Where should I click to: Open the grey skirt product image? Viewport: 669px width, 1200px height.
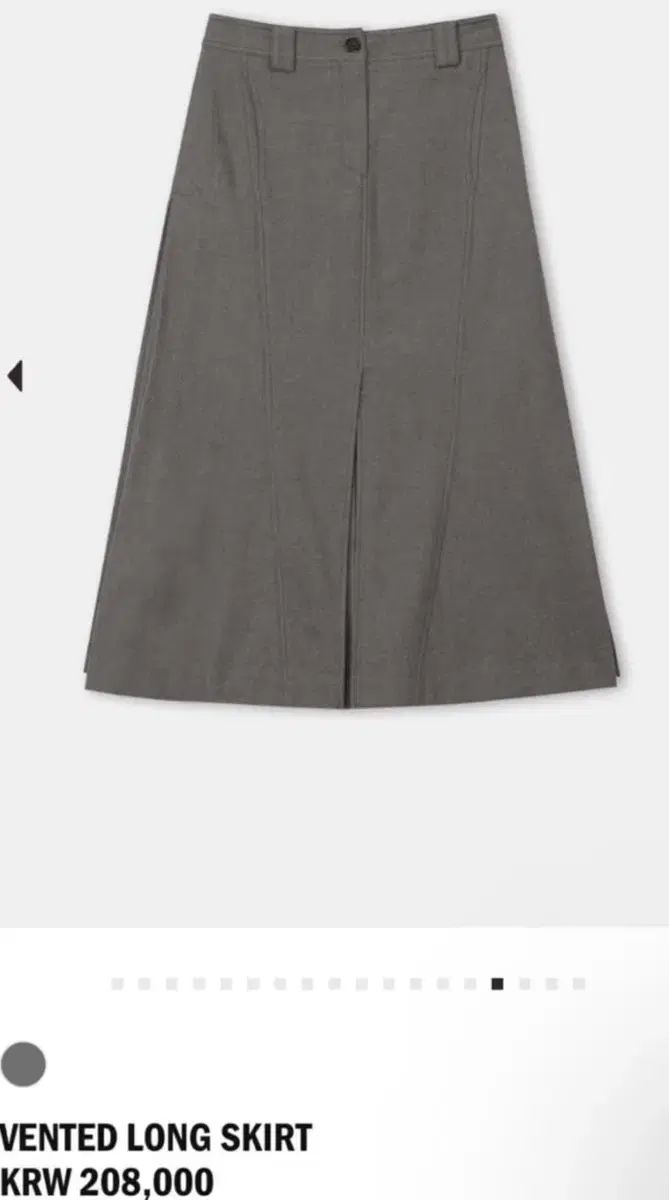tap(350, 360)
